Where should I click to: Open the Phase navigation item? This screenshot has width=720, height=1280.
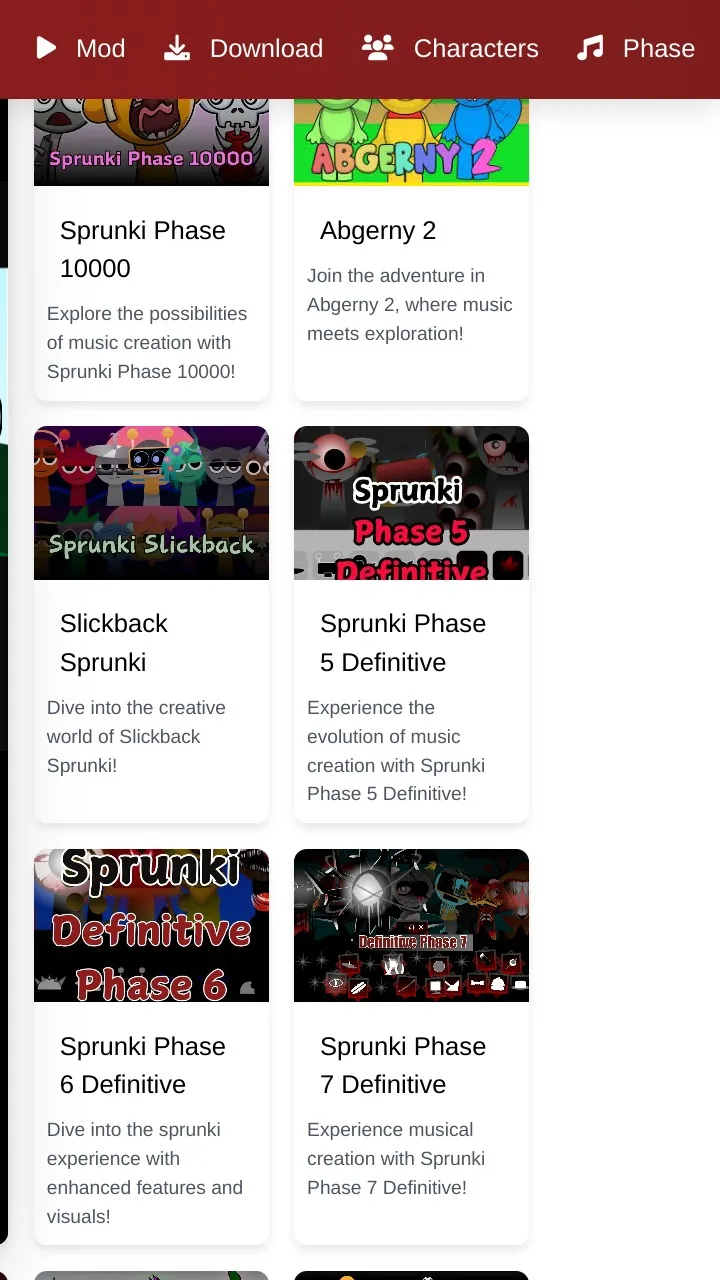[x=659, y=48]
